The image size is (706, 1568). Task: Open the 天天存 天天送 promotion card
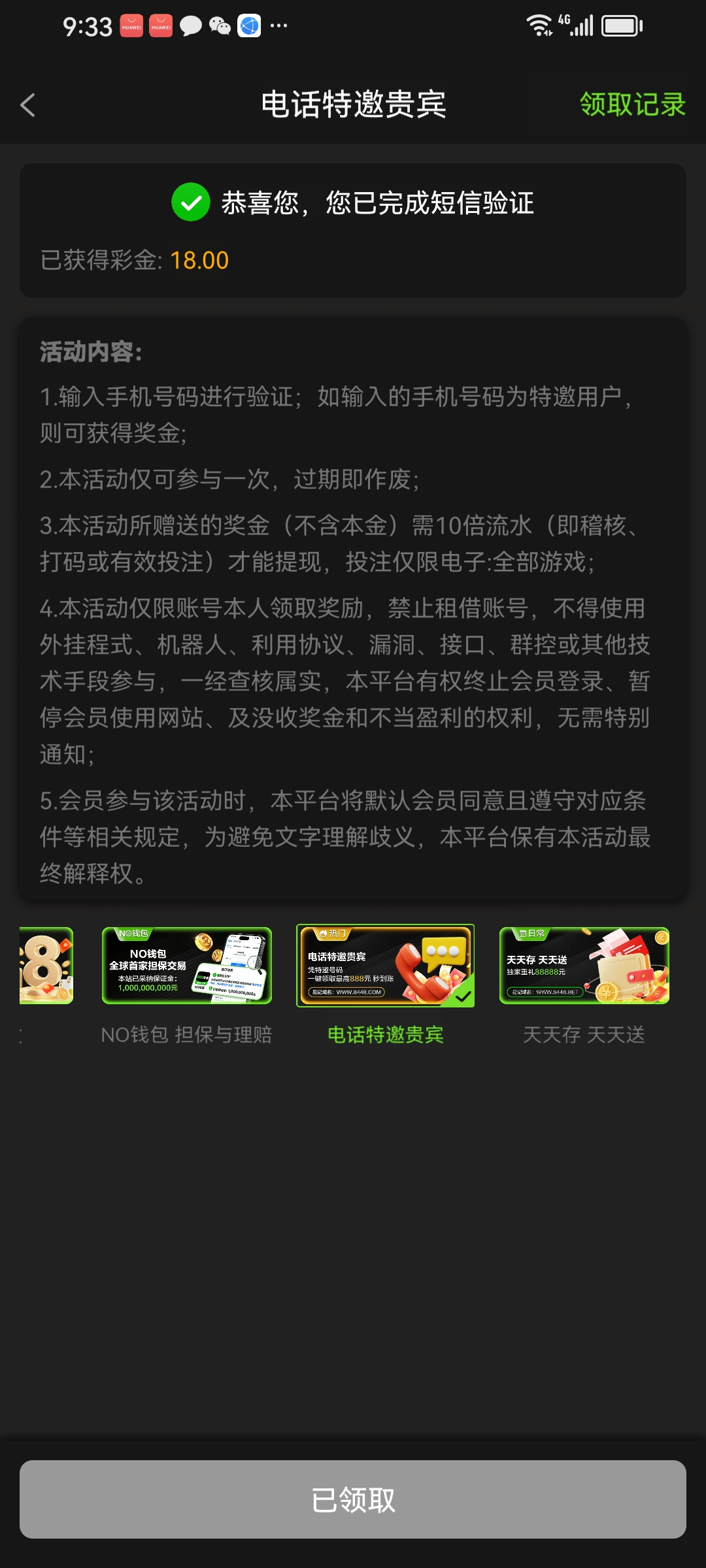(584, 966)
